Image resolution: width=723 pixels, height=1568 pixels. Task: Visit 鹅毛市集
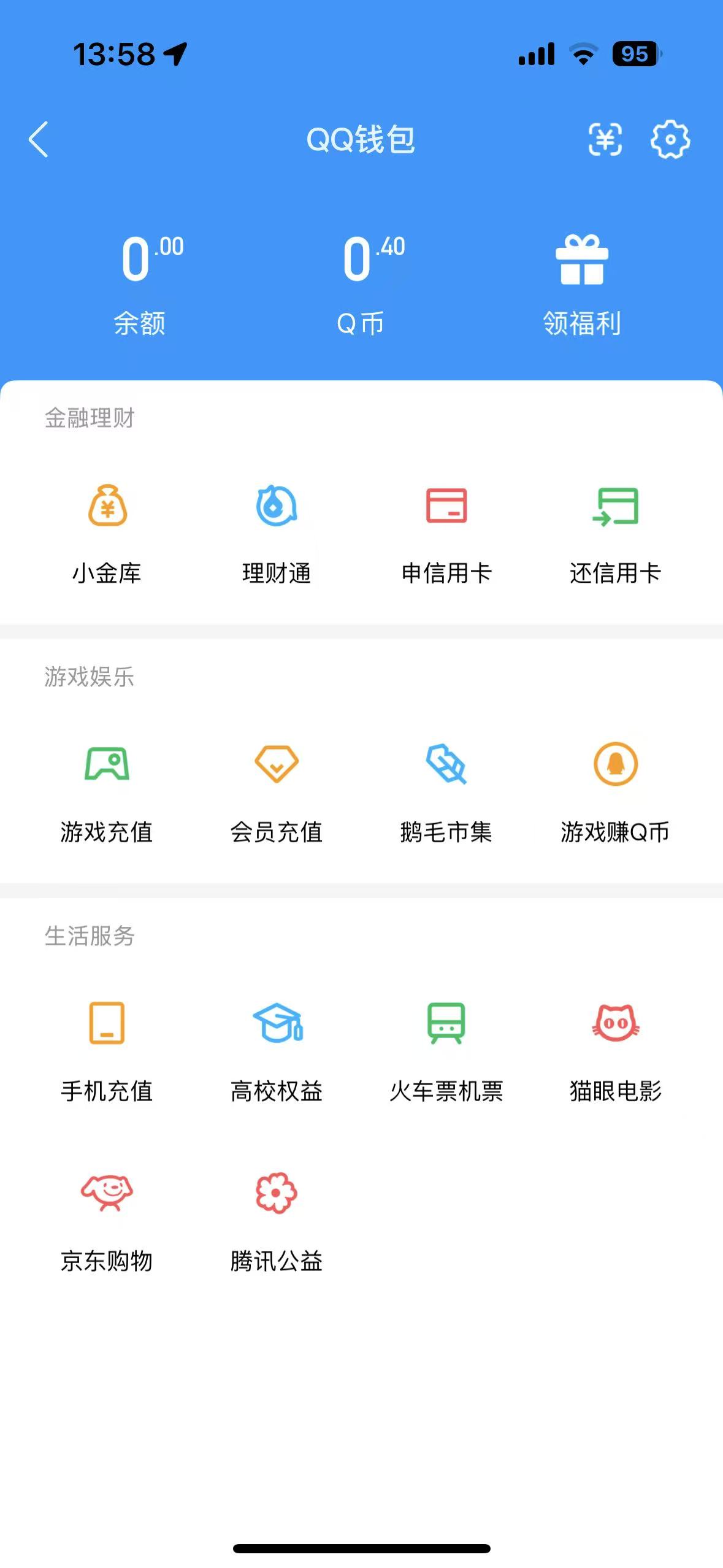click(446, 790)
